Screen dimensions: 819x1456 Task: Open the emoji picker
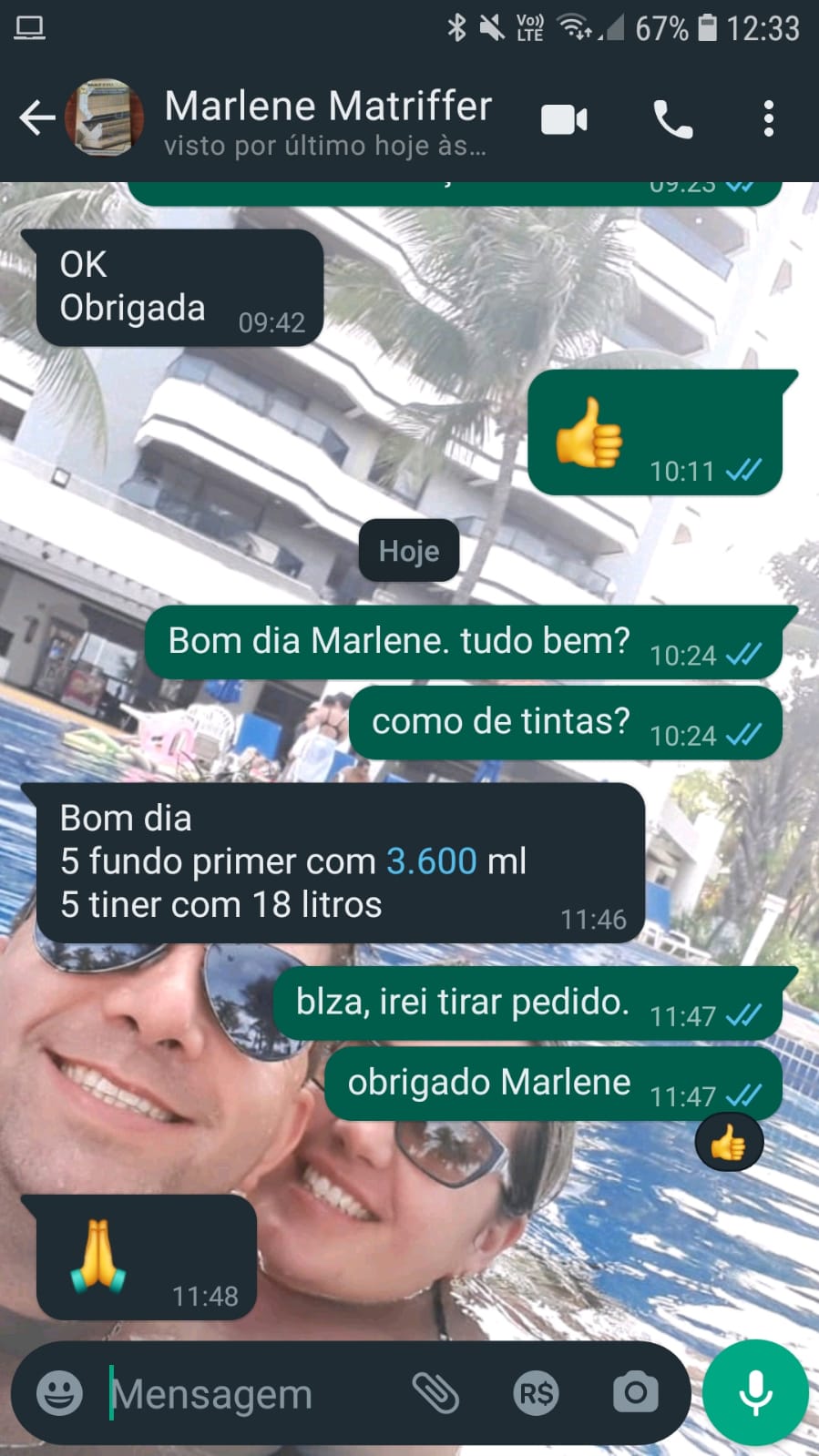click(x=59, y=1393)
